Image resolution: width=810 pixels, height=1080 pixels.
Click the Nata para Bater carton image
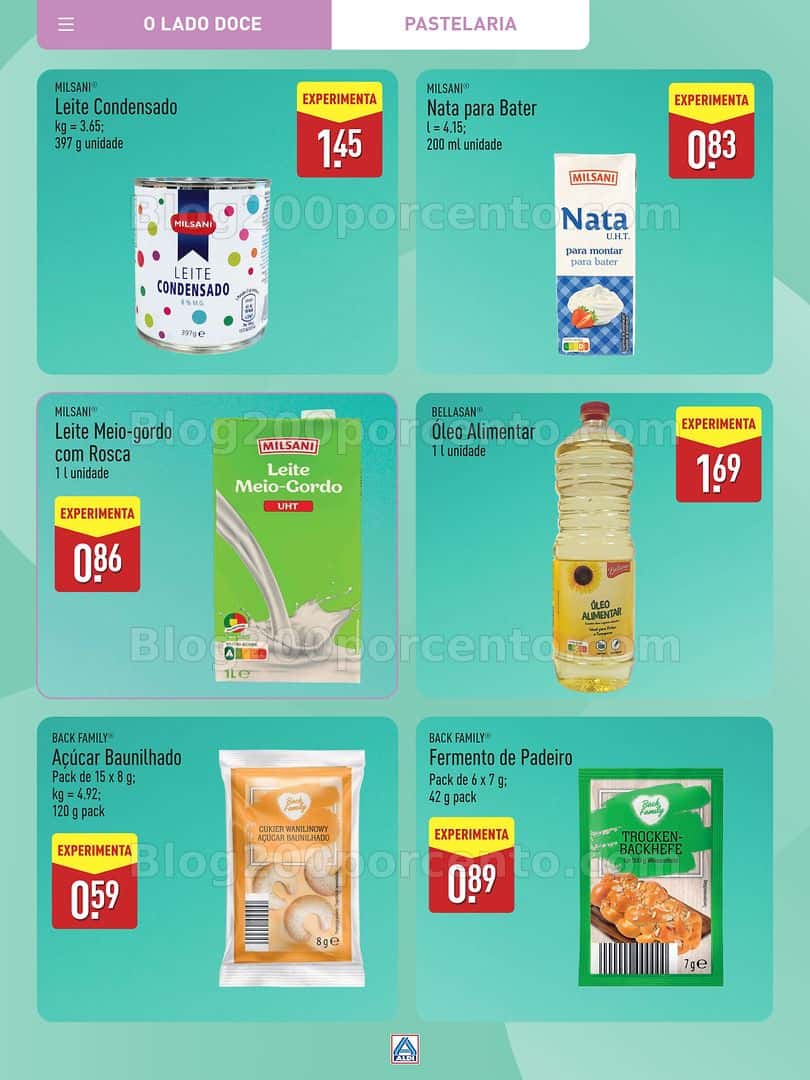tap(594, 255)
